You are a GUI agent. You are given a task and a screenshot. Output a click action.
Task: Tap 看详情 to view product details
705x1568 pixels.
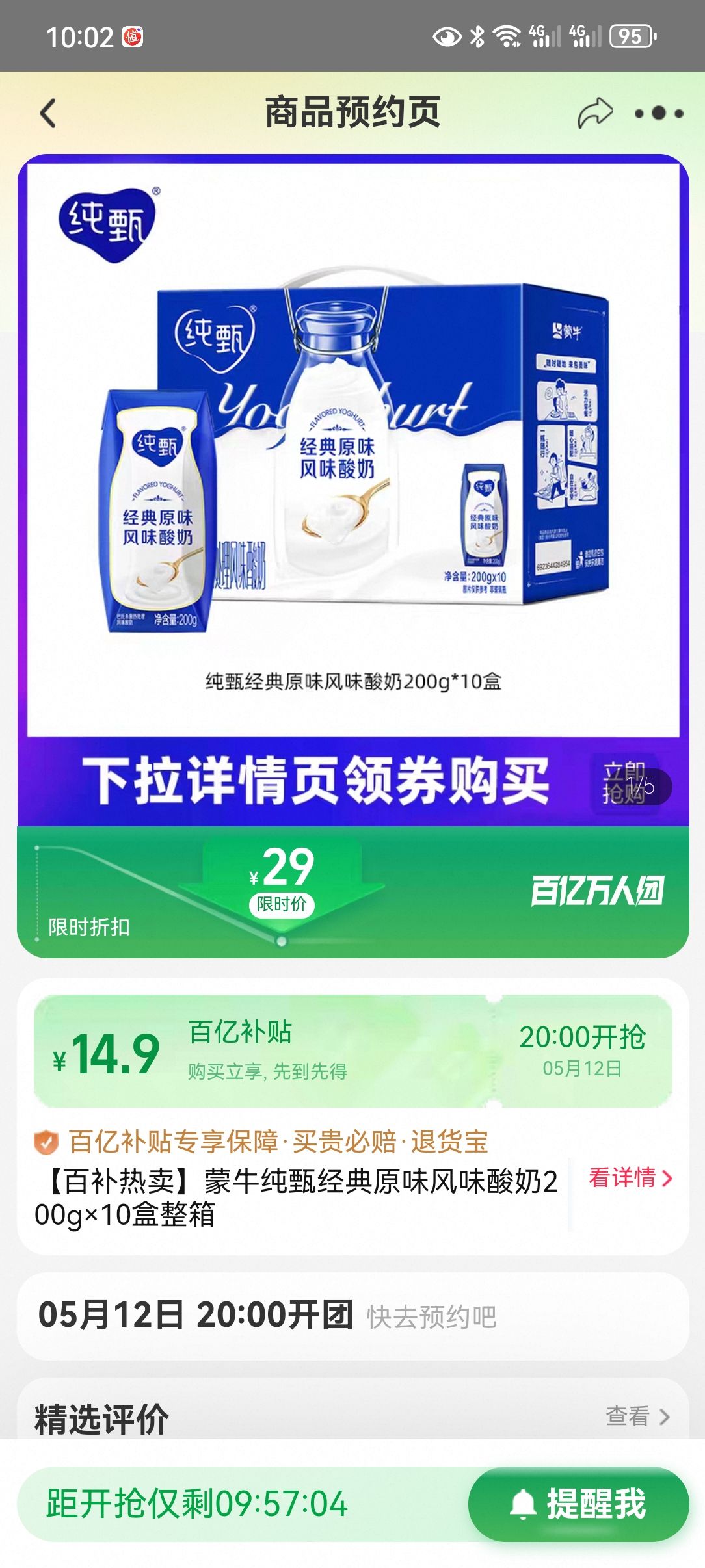tap(630, 1178)
